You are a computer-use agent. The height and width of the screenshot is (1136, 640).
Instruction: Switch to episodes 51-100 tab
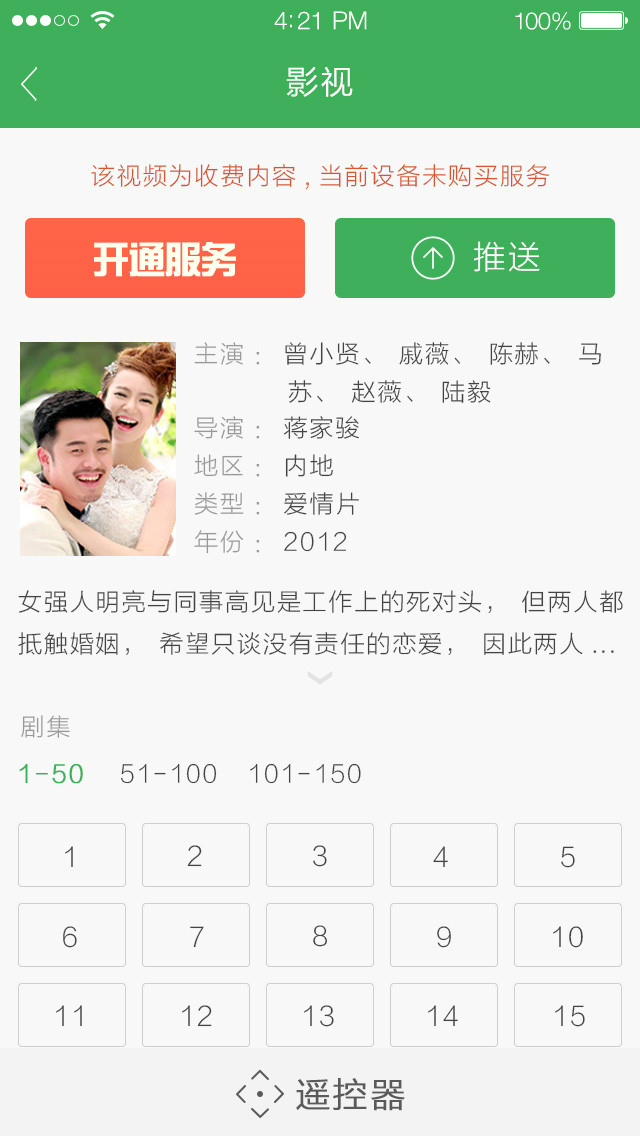168,774
